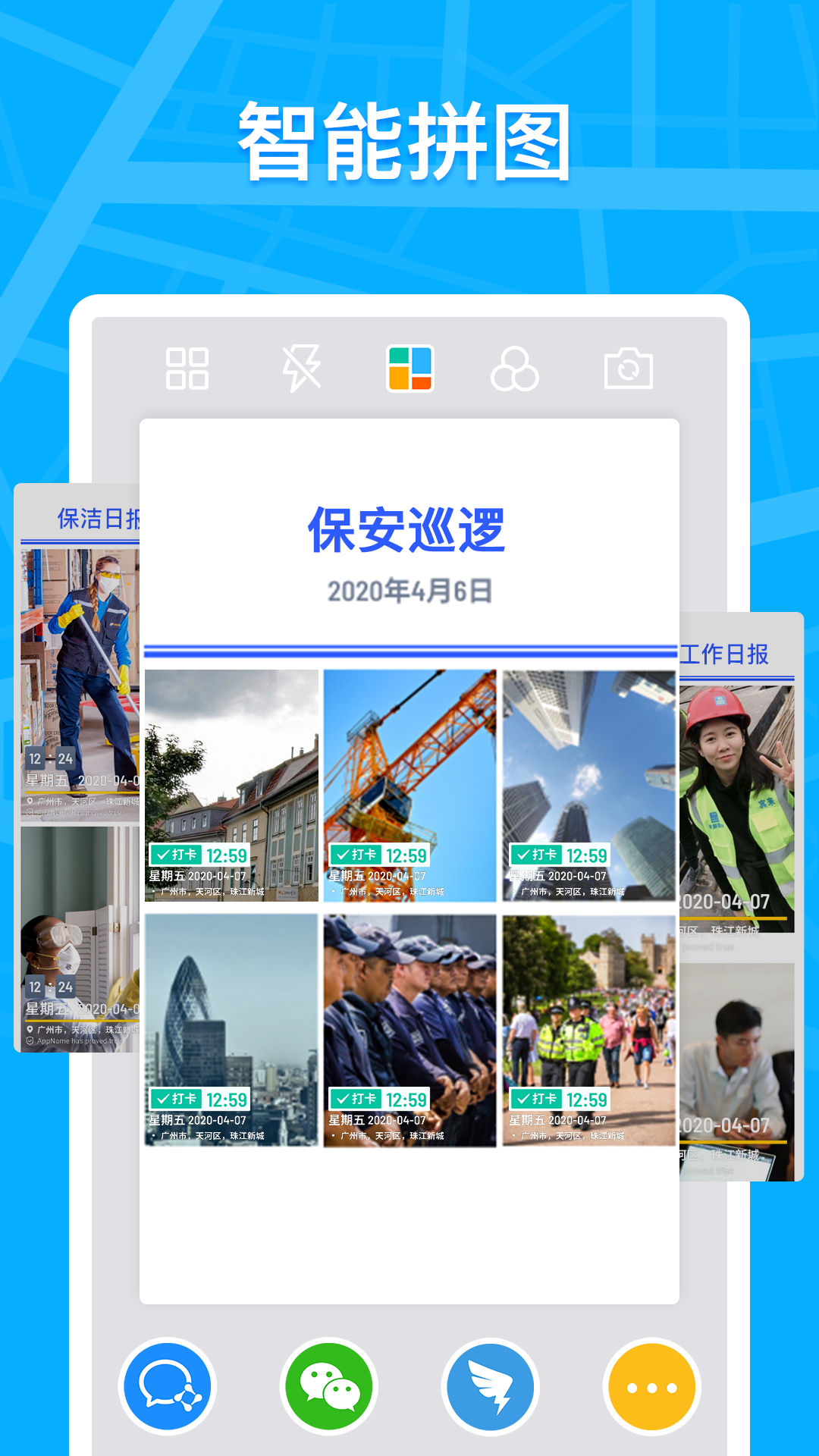Open the watermark template grid icon
The width and height of the screenshot is (819, 1456).
[x=187, y=371]
